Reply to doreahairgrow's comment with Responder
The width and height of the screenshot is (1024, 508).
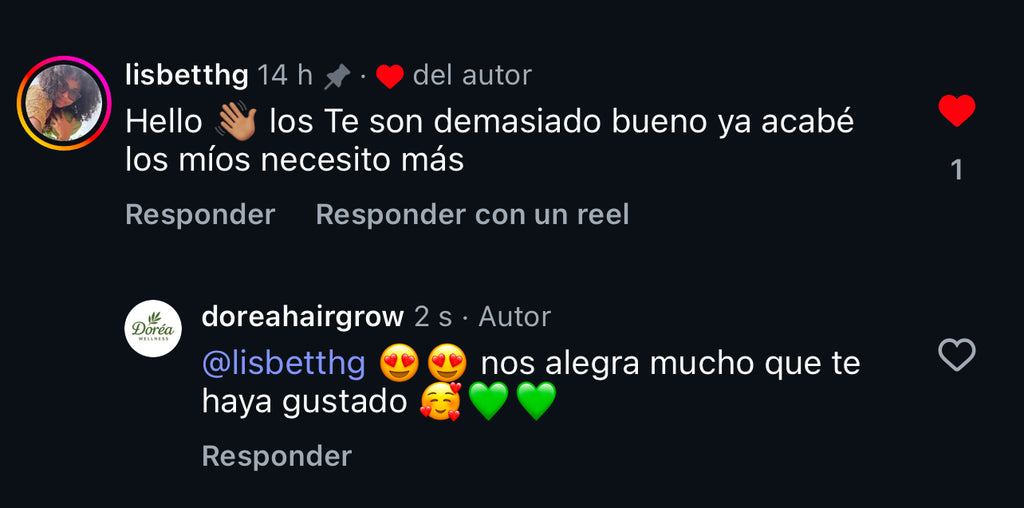coord(277,456)
